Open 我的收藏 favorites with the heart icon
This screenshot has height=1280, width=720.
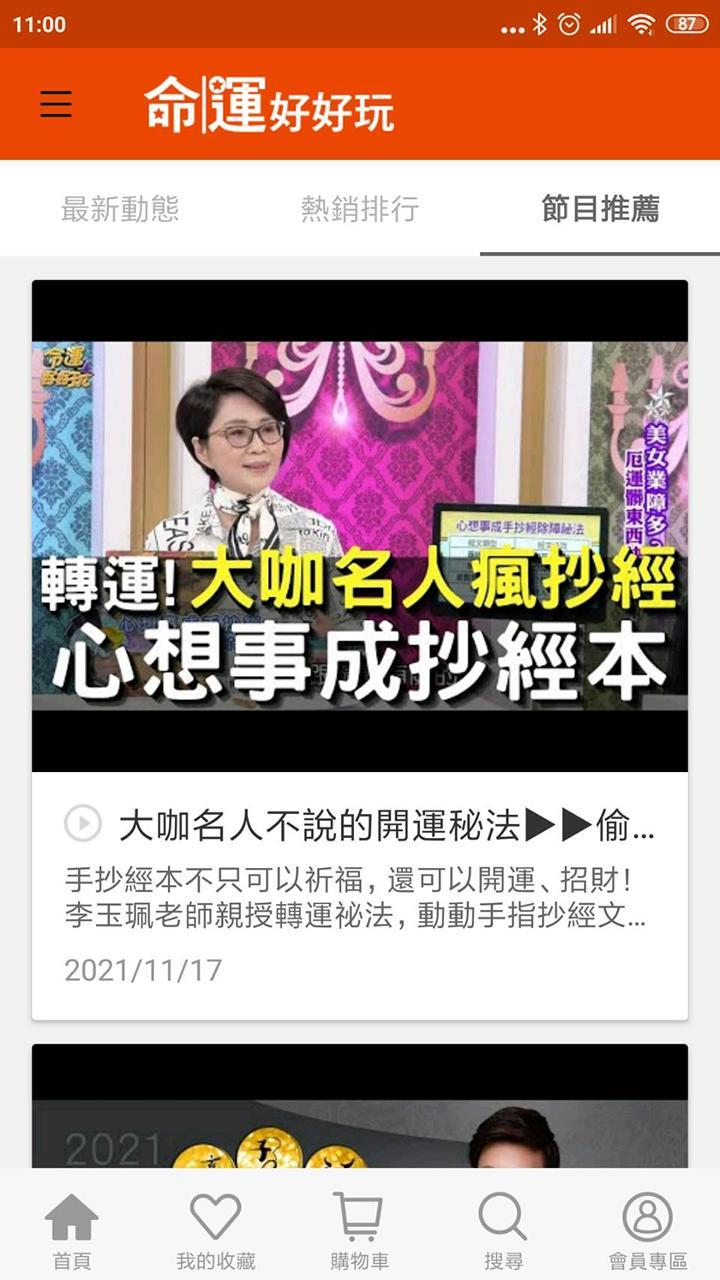pos(215,1228)
